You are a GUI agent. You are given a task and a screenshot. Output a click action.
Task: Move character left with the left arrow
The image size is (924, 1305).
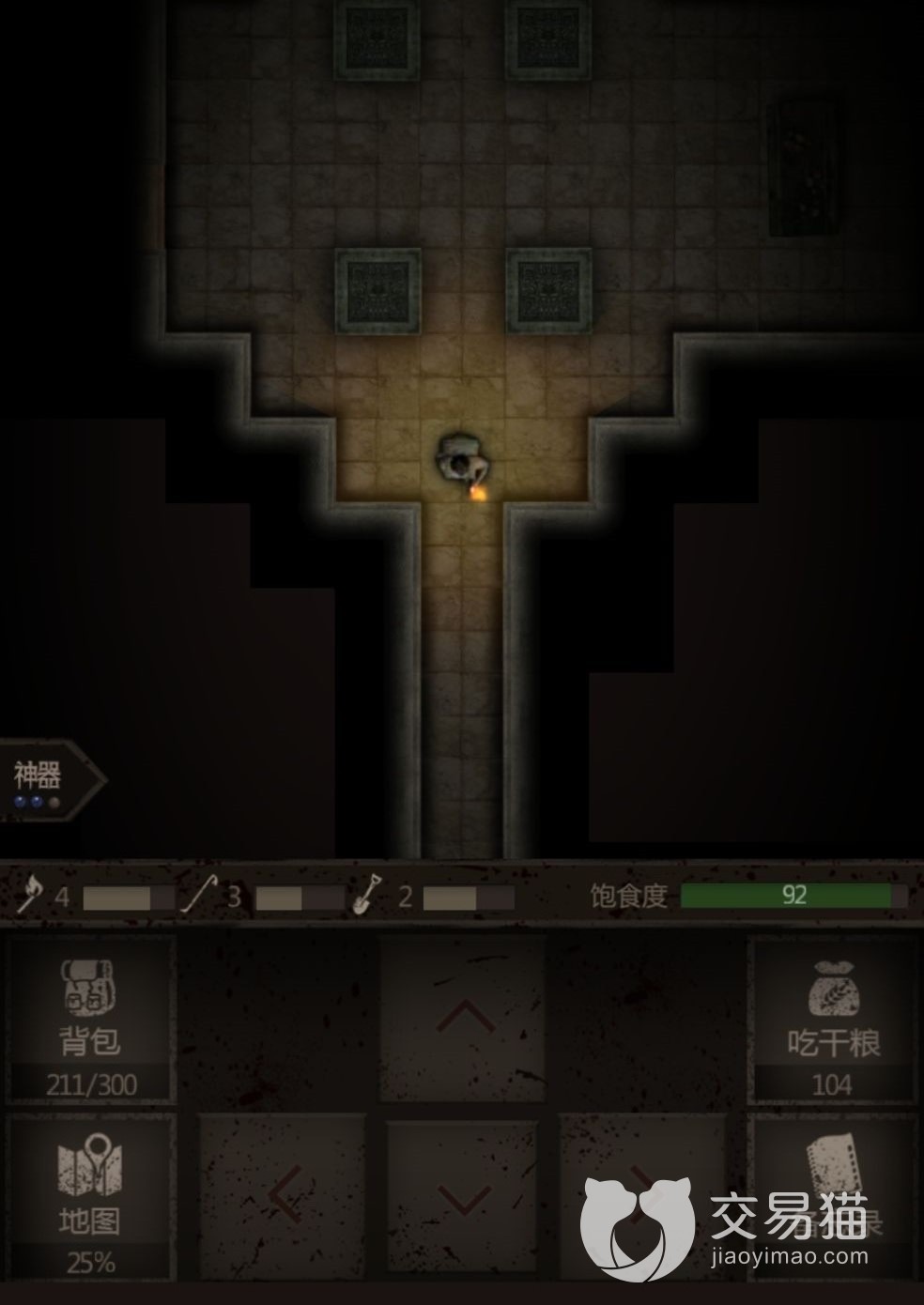coord(284,1196)
